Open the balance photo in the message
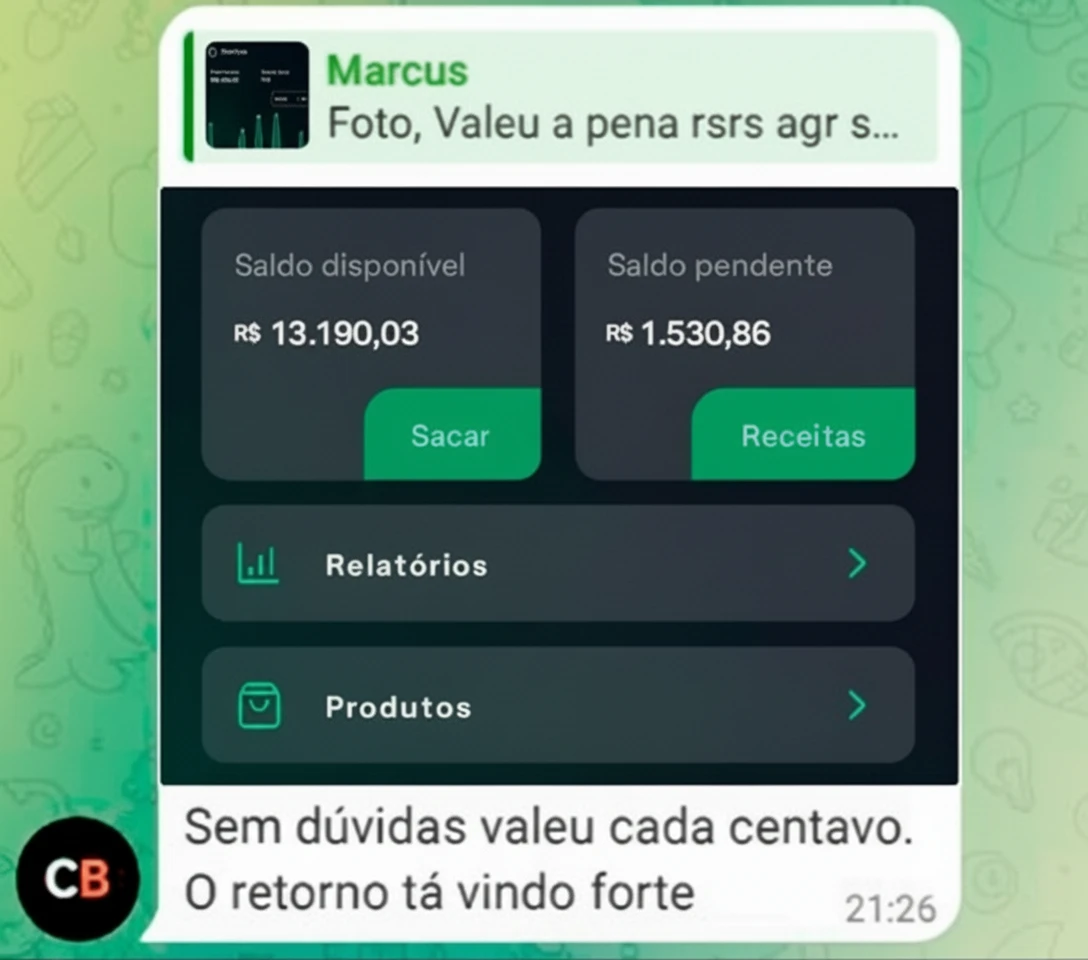The image size is (1088, 960). (x=559, y=485)
